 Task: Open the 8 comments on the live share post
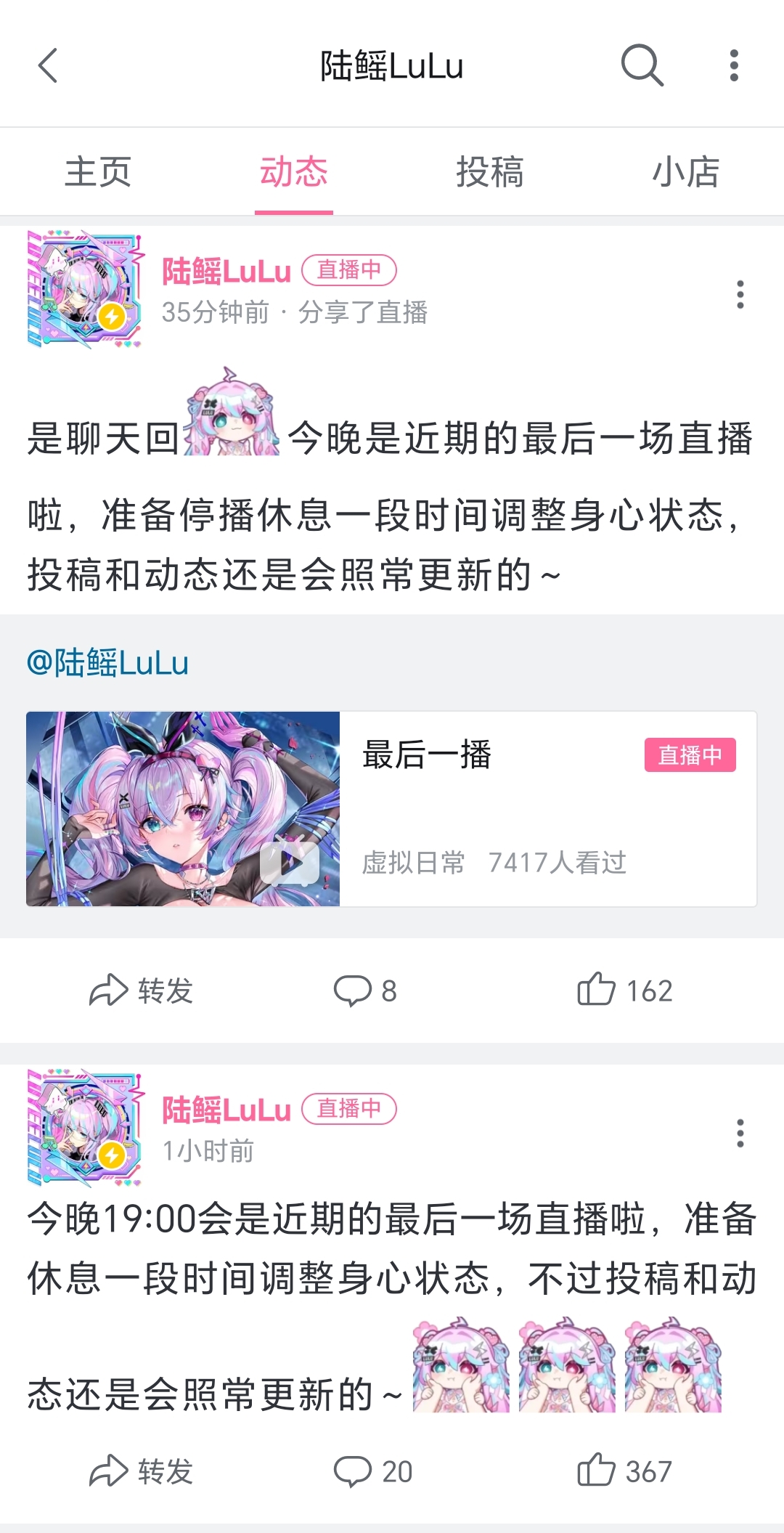point(365,991)
